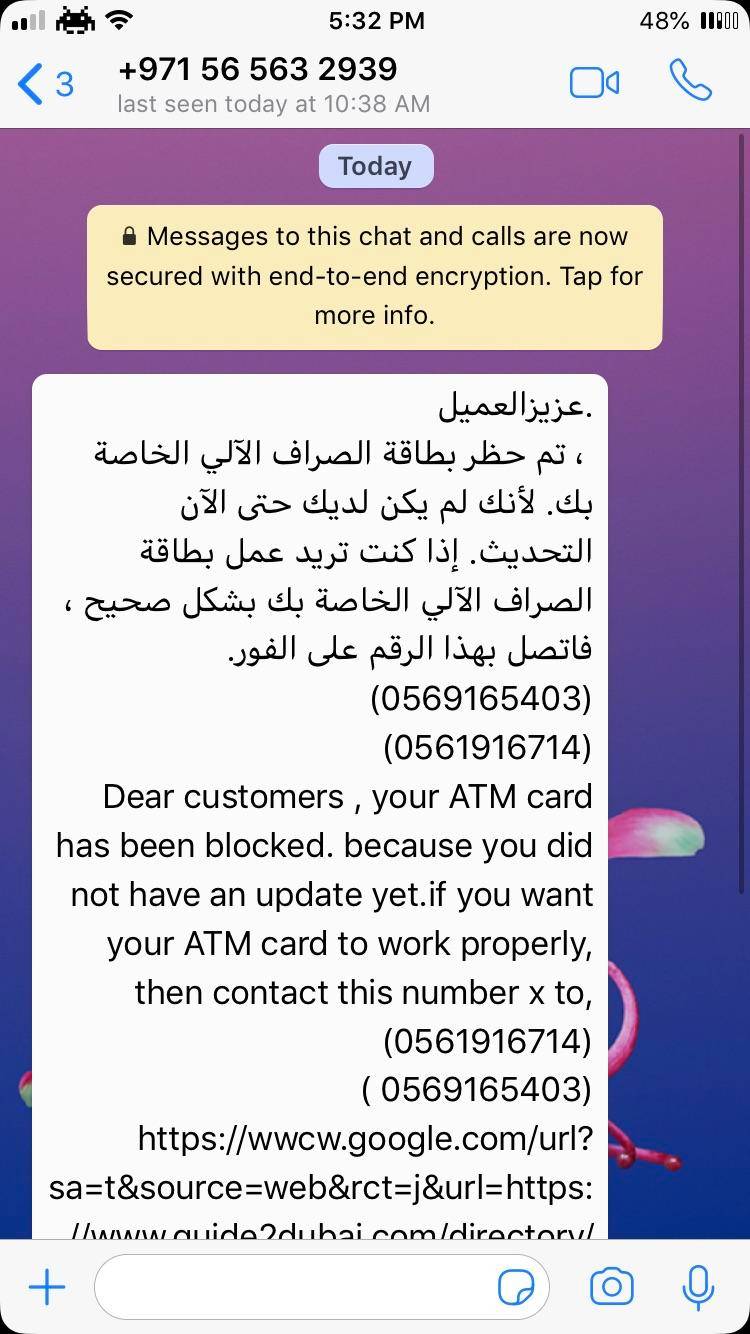This screenshot has width=750, height=1334.
Task: Start a video call
Action: click(x=594, y=83)
